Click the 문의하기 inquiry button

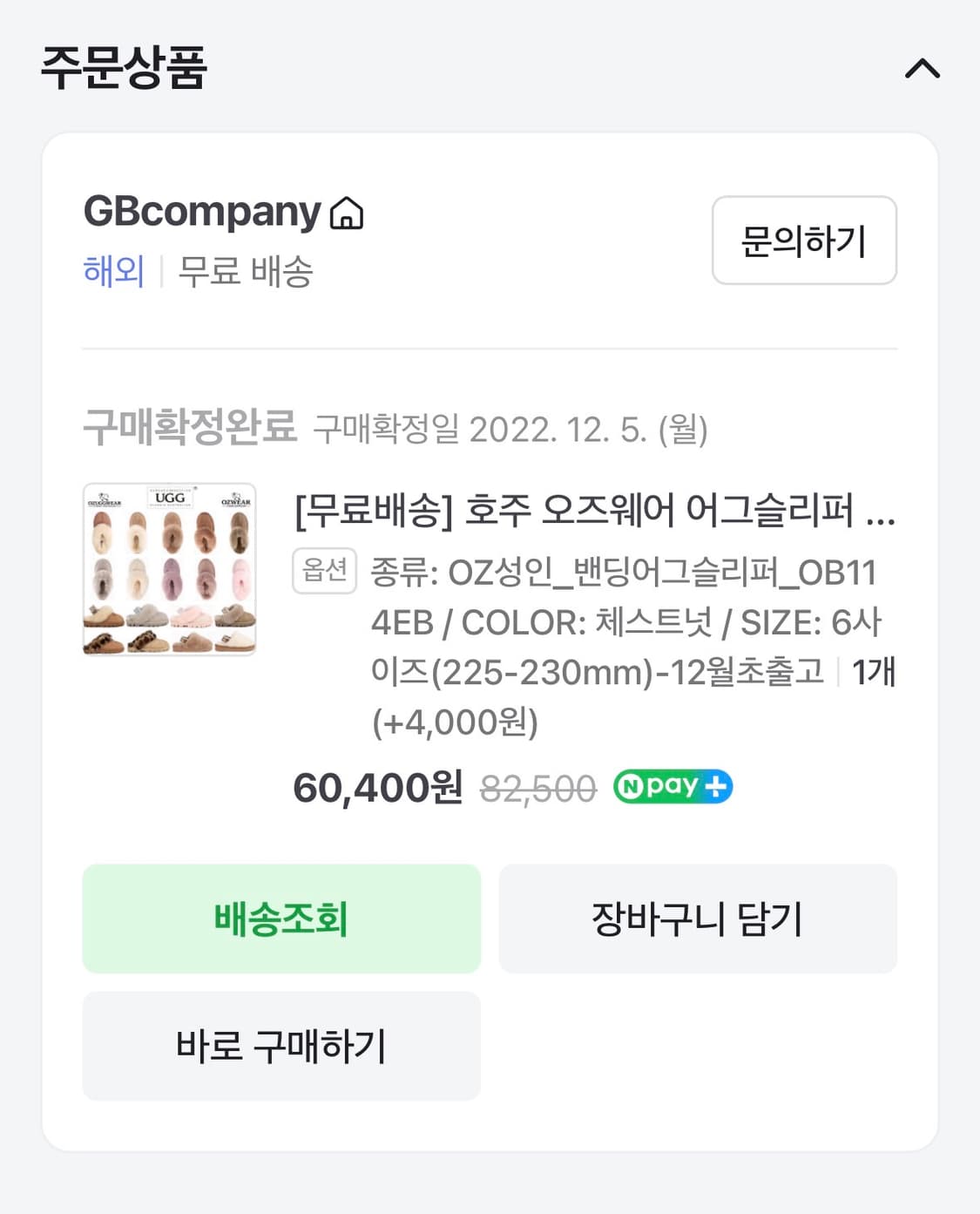(x=803, y=241)
